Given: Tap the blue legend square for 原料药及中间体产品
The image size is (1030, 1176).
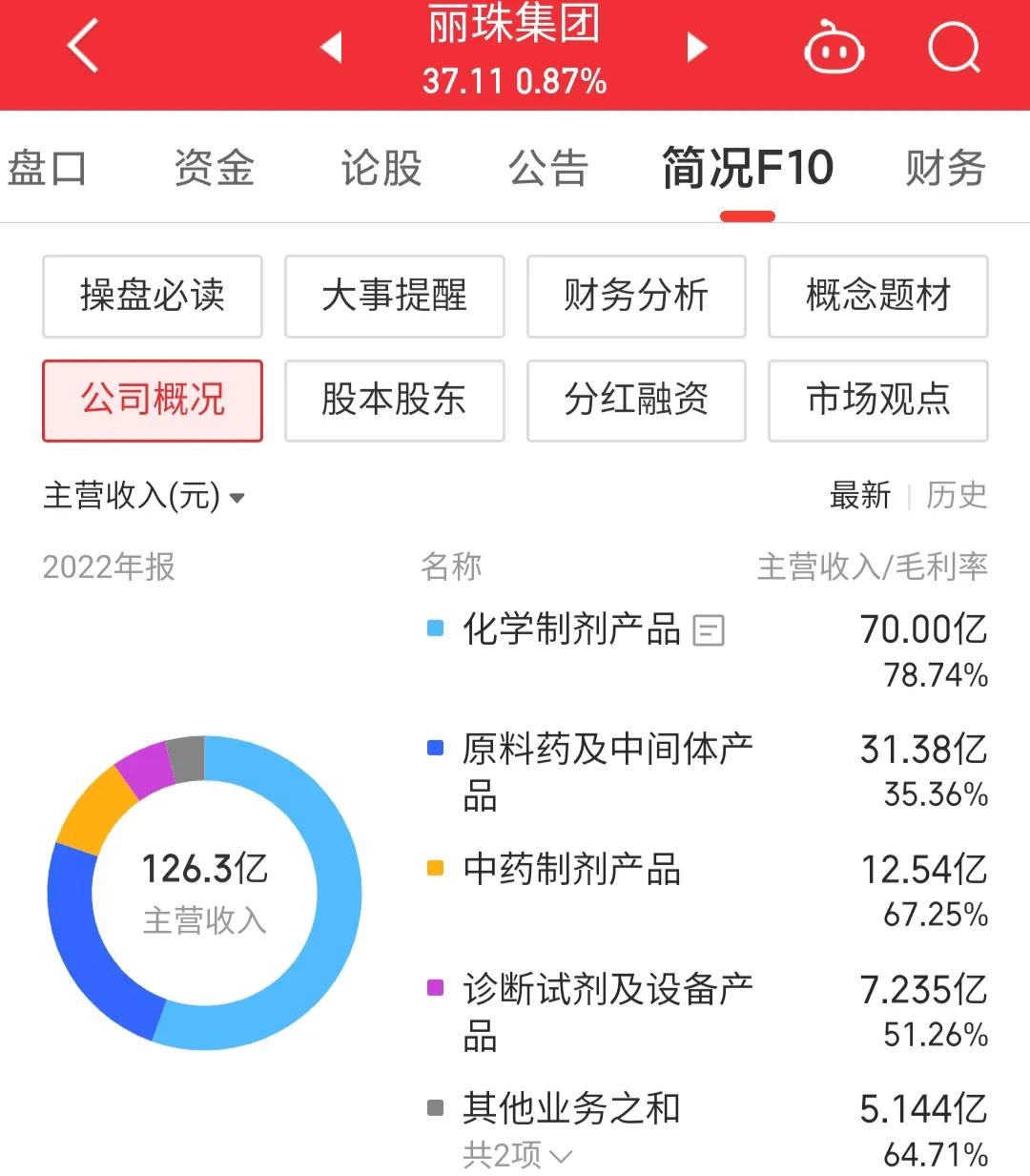Looking at the screenshot, I should coord(436,749).
